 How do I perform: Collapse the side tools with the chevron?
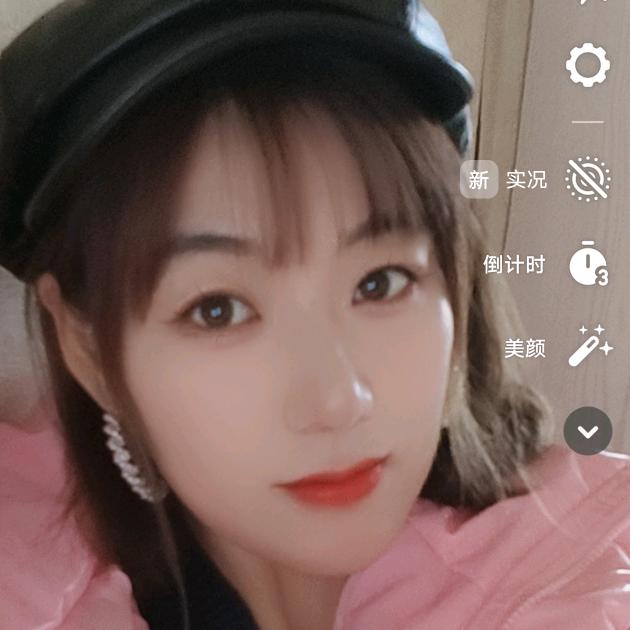(x=588, y=431)
